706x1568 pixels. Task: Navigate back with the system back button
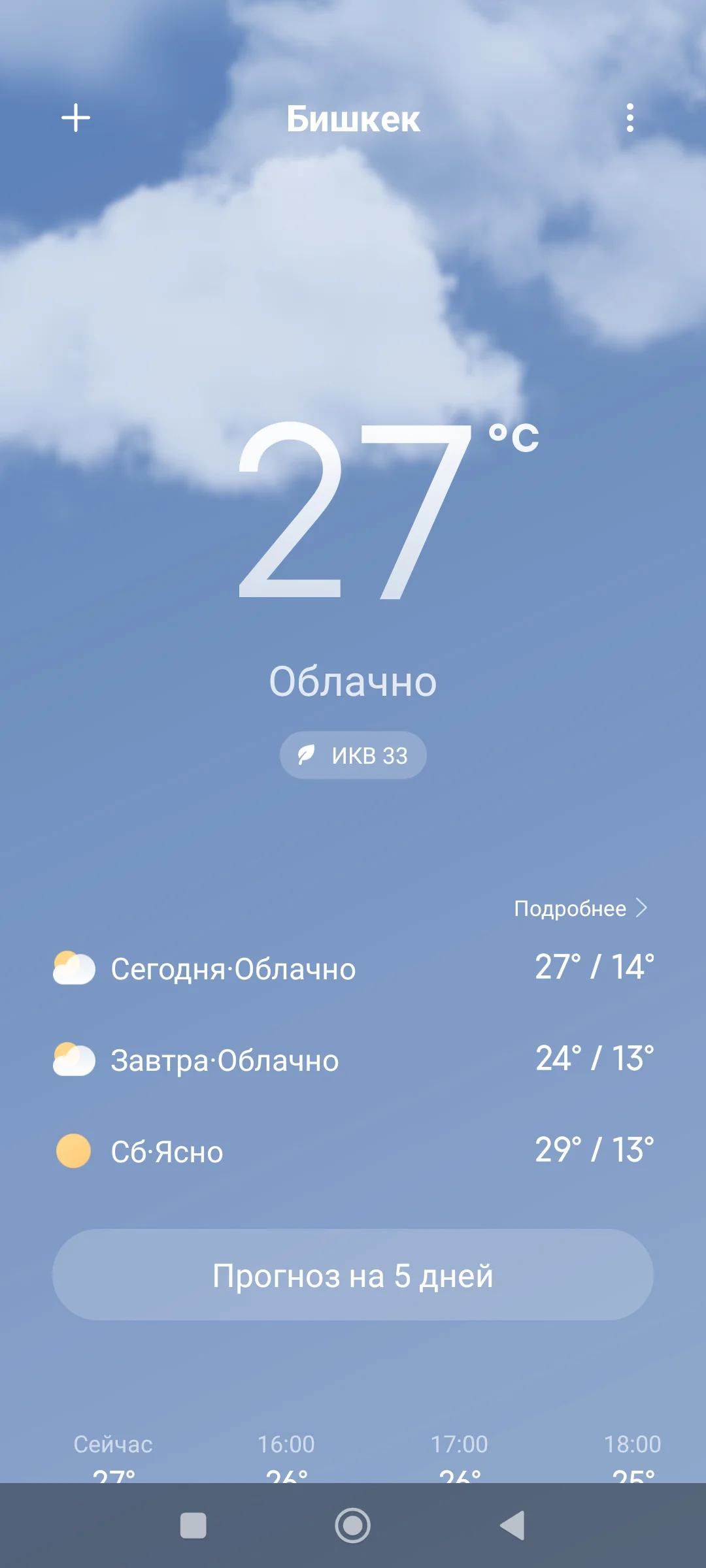click(513, 1526)
